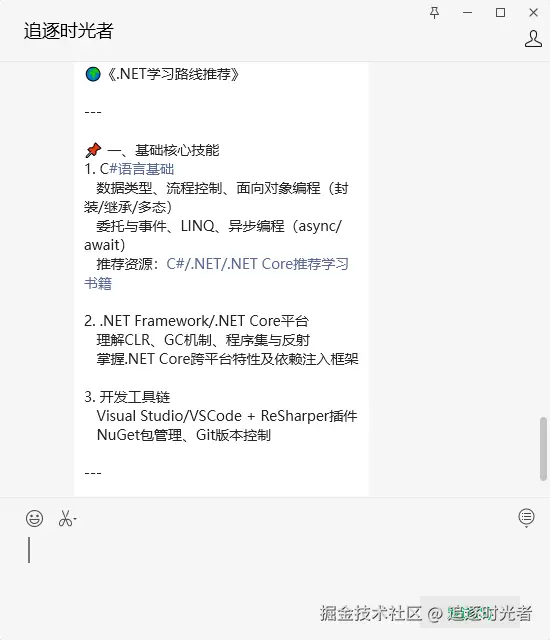Open the screenshot scissors tool
The width and height of the screenshot is (550, 640).
67,518
